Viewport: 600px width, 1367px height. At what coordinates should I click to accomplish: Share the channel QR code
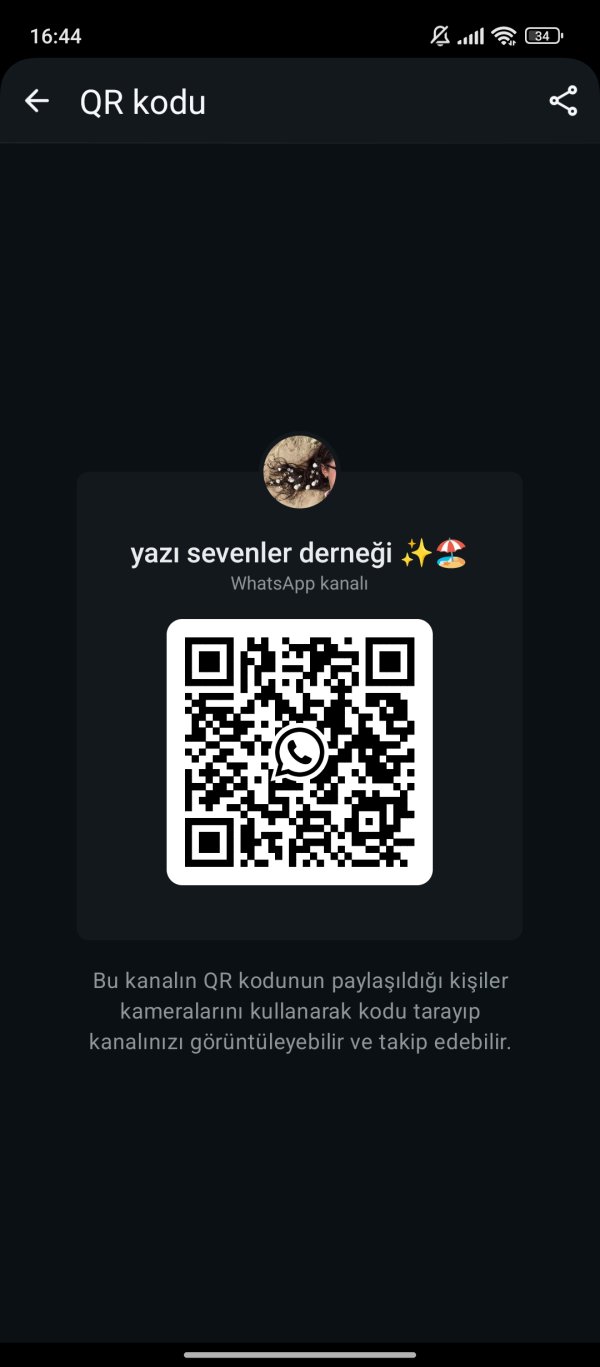(x=563, y=101)
